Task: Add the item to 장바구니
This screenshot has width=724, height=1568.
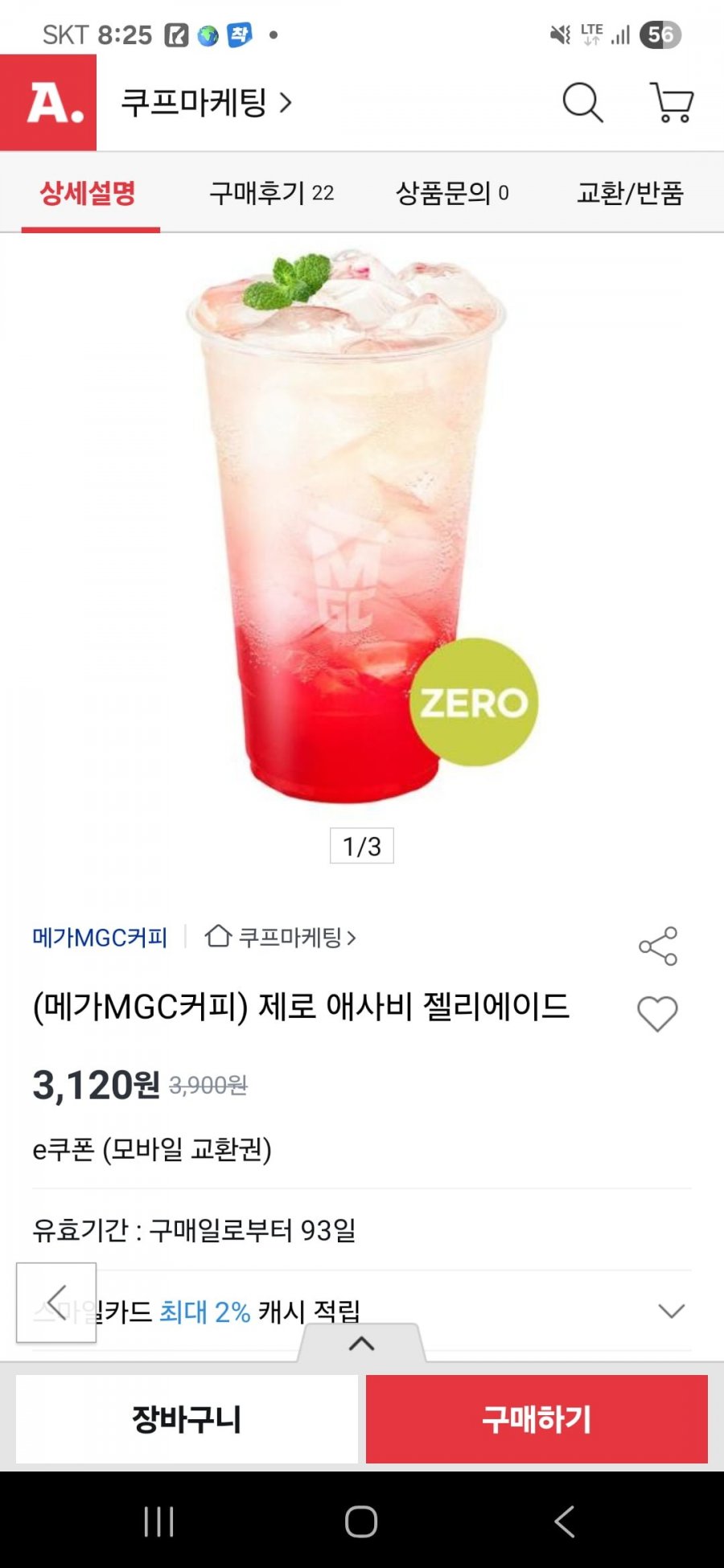Action: [x=187, y=1419]
